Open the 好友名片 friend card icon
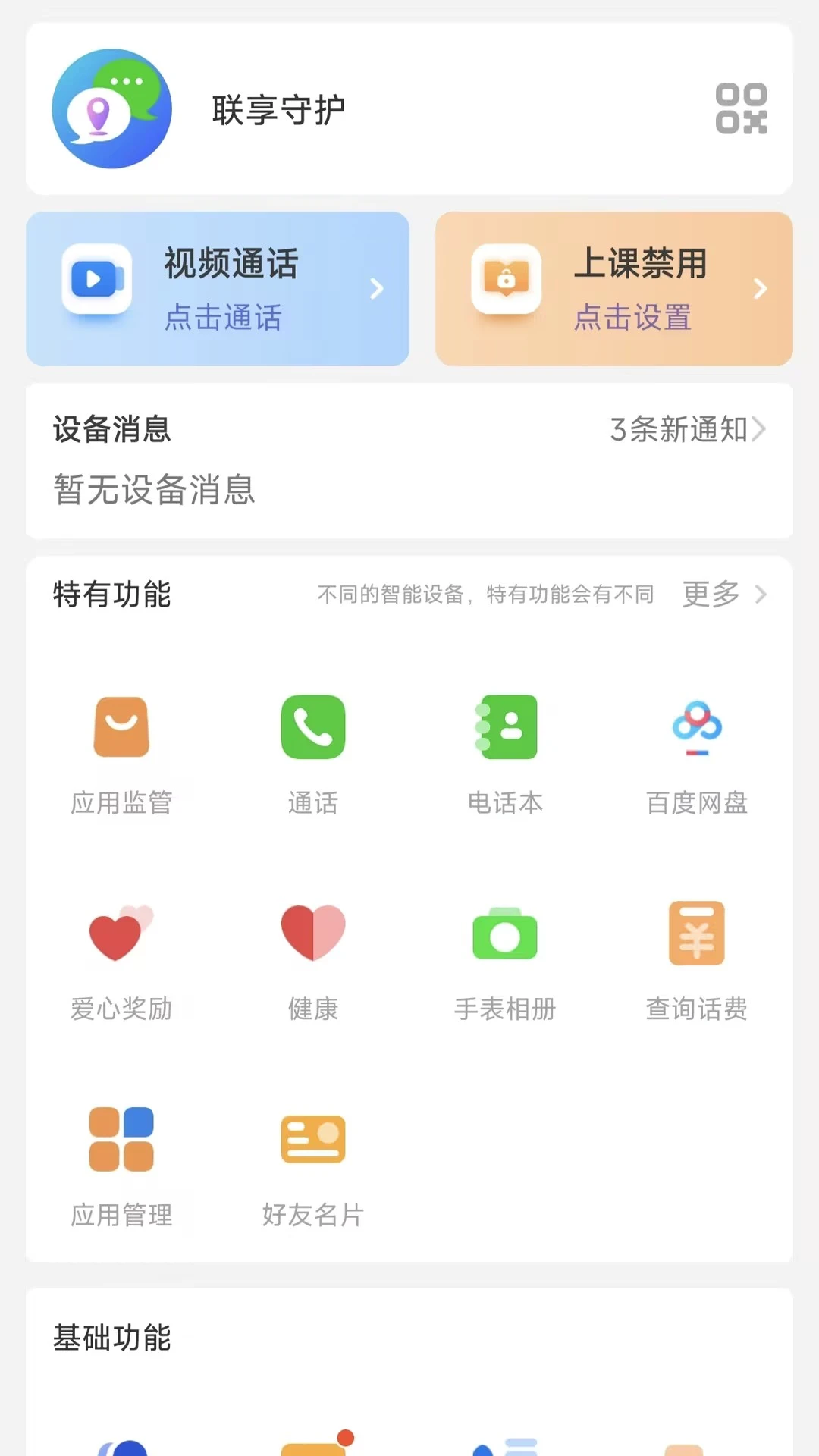This screenshot has height=1456, width=819. pos(313,1140)
